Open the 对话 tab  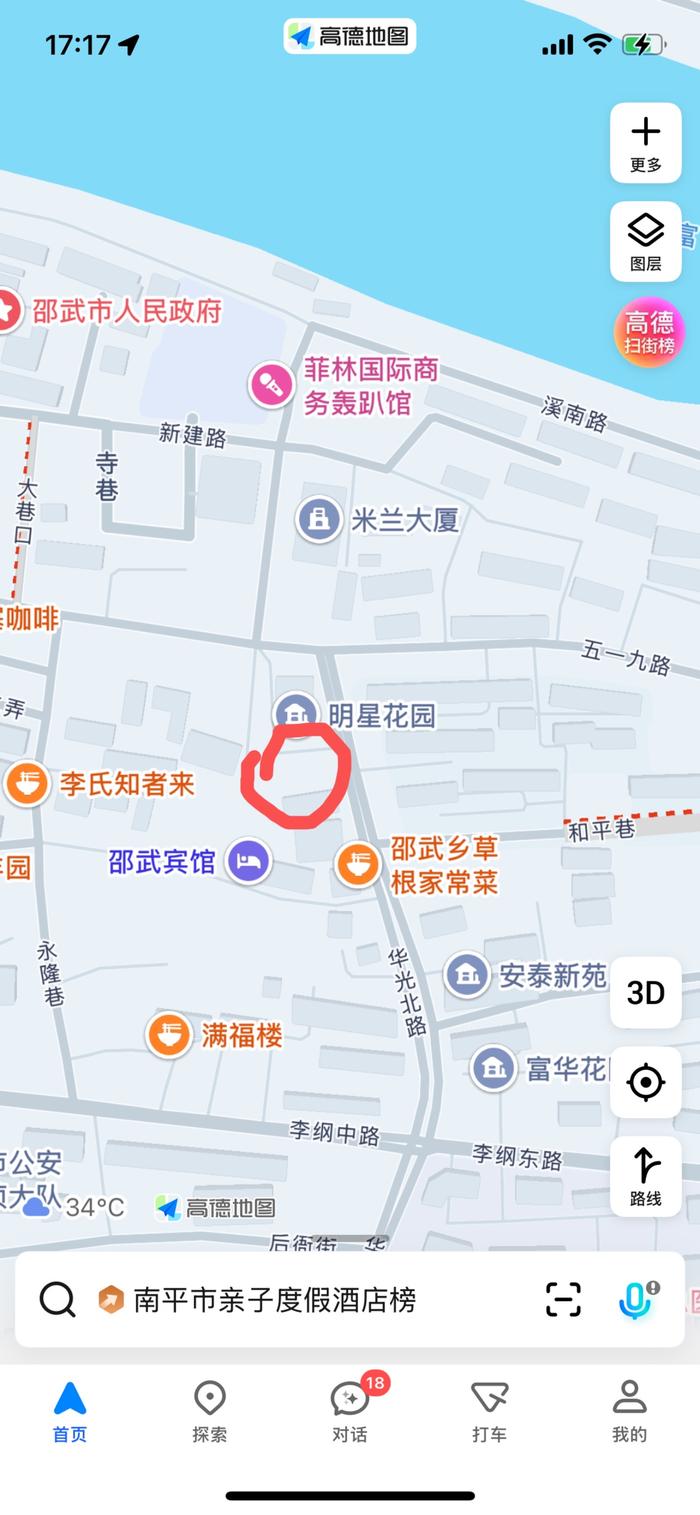click(x=350, y=1412)
